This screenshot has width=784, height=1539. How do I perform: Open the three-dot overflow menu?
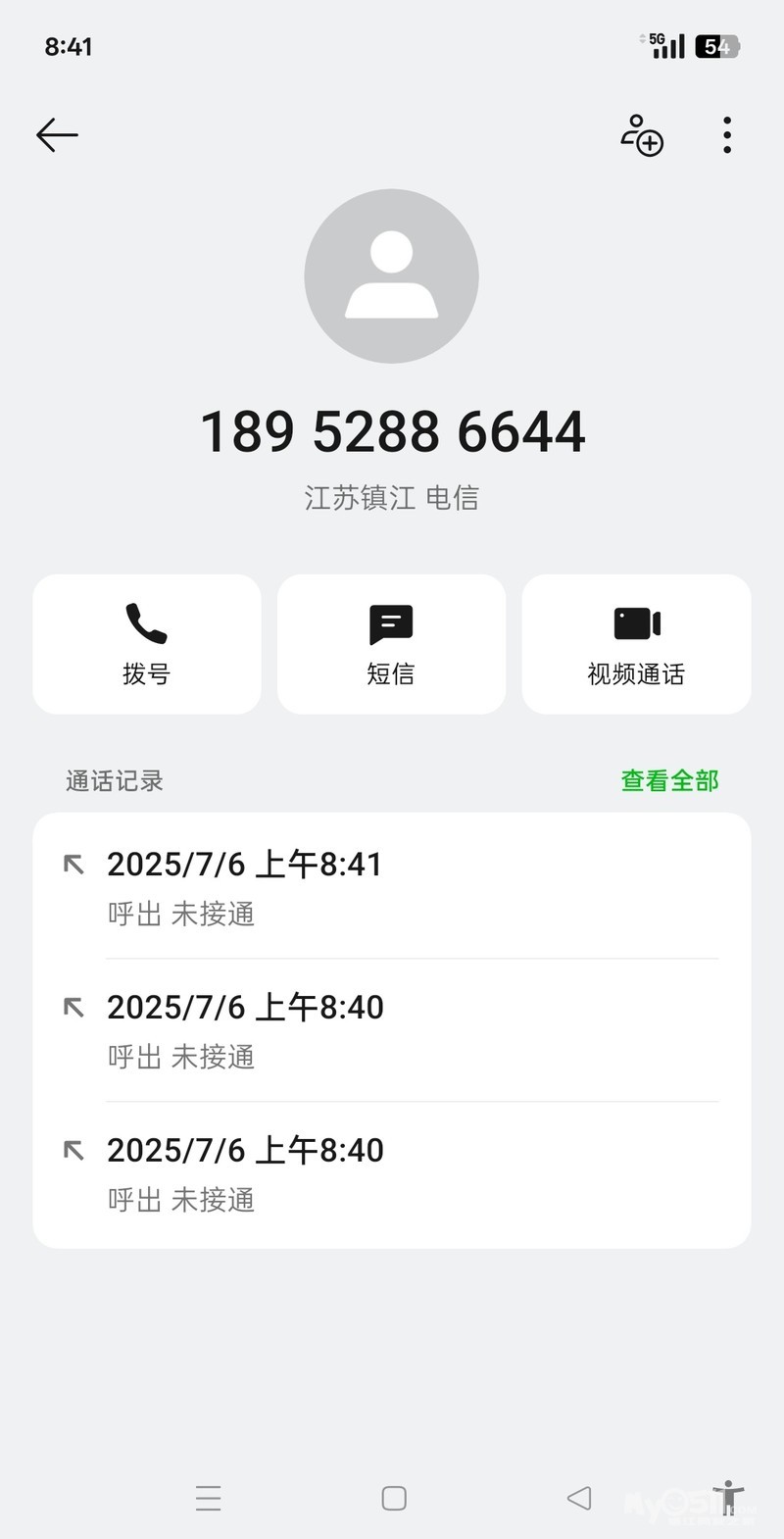(x=726, y=135)
